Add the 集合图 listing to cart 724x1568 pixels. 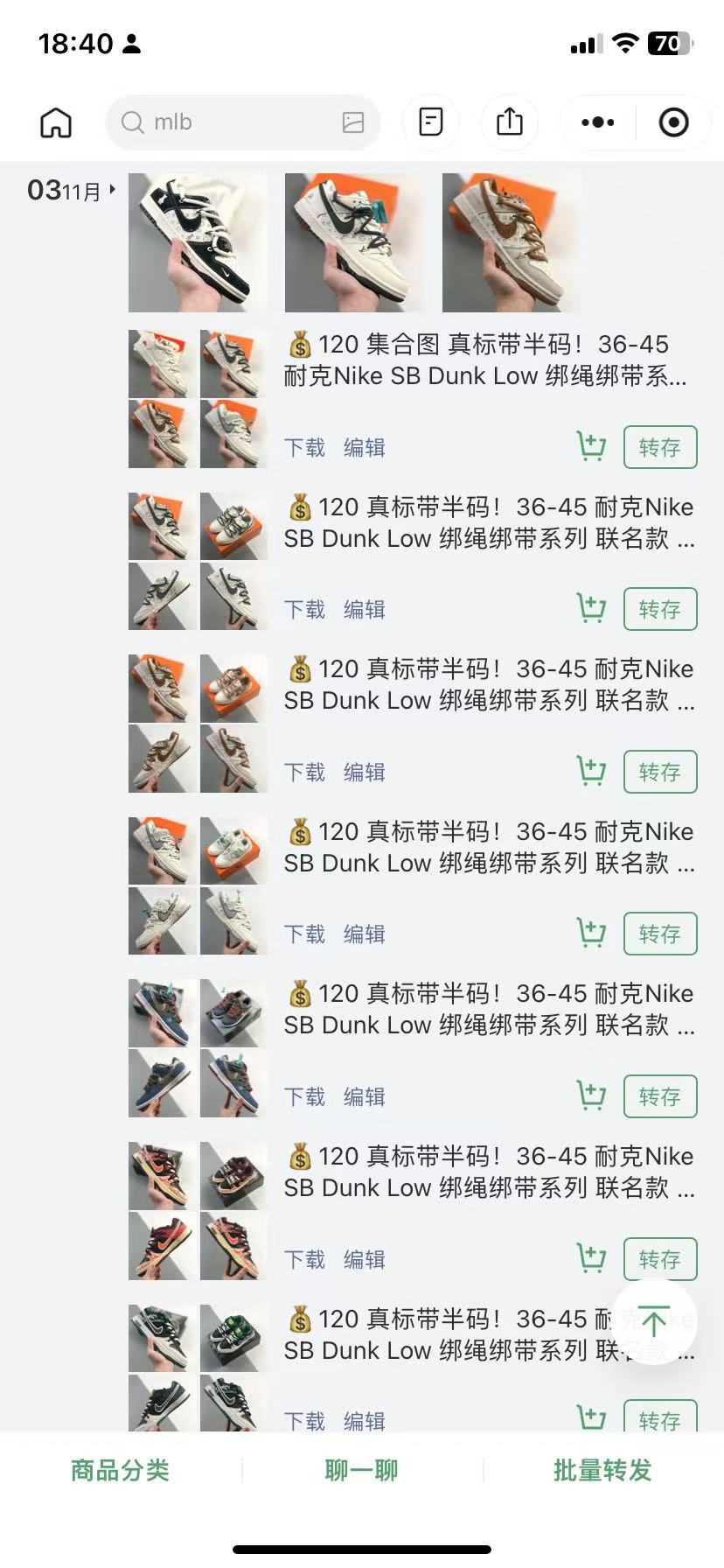(592, 447)
